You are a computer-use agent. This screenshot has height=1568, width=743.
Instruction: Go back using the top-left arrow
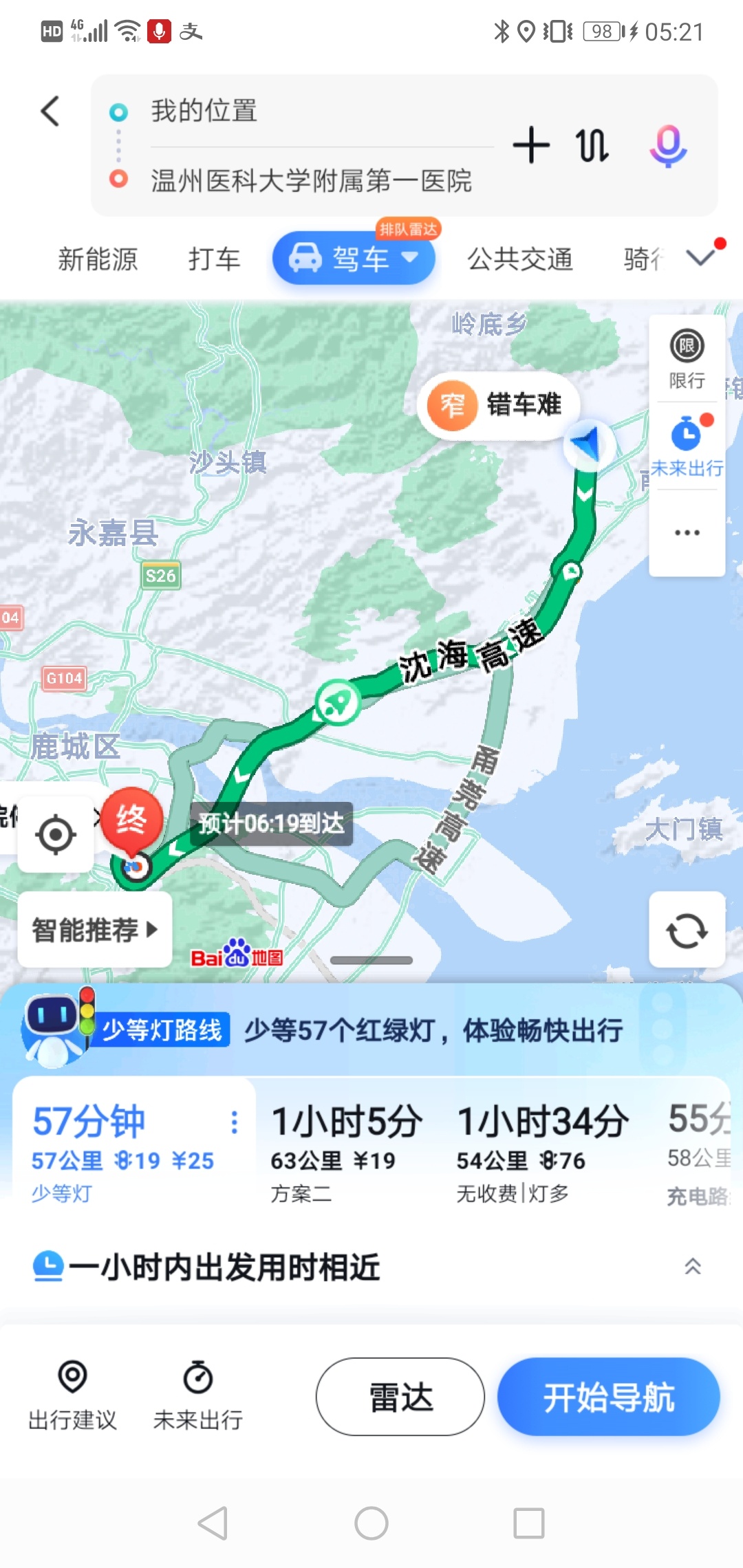point(51,111)
